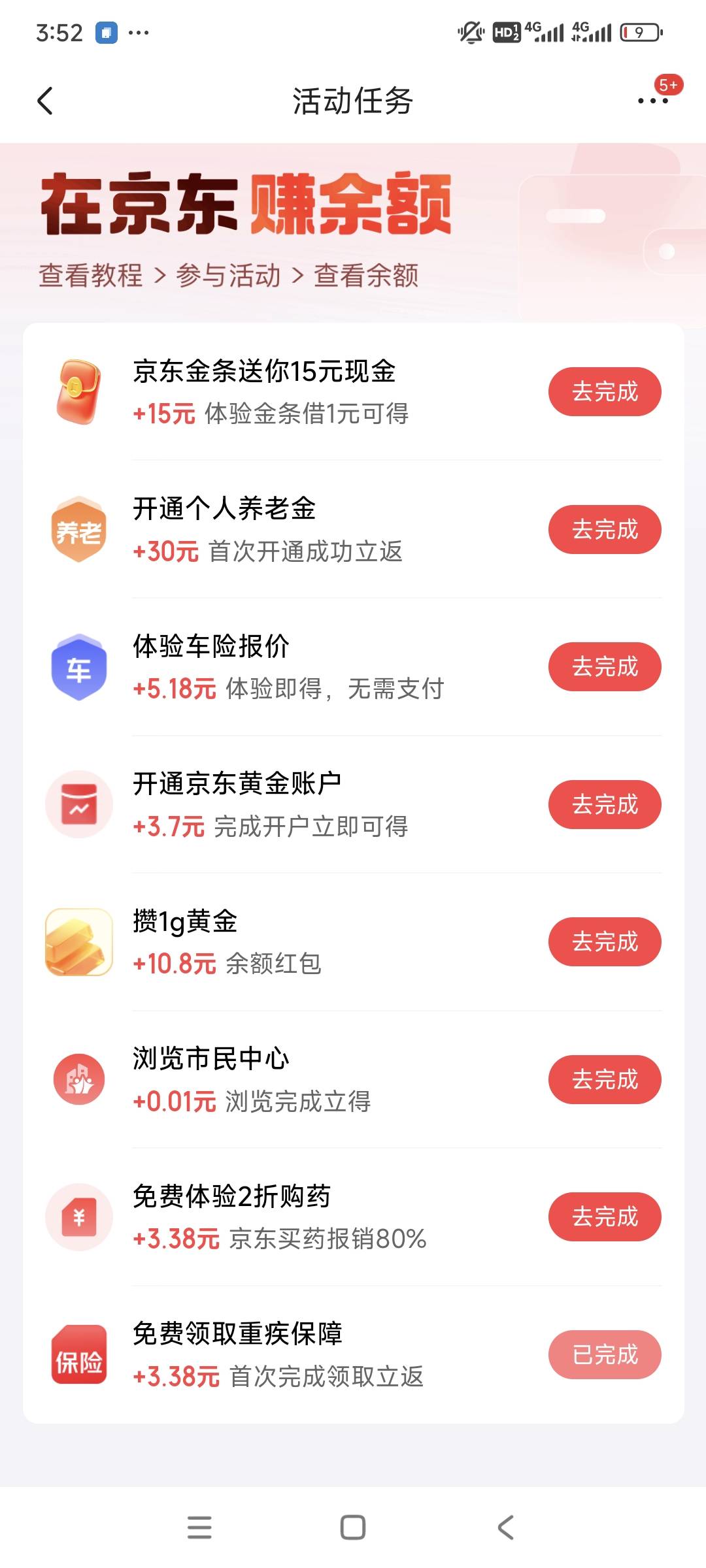Open the system recent apps button
The height and width of the screenshot is (1568, 706).
tap(199, 1527)
